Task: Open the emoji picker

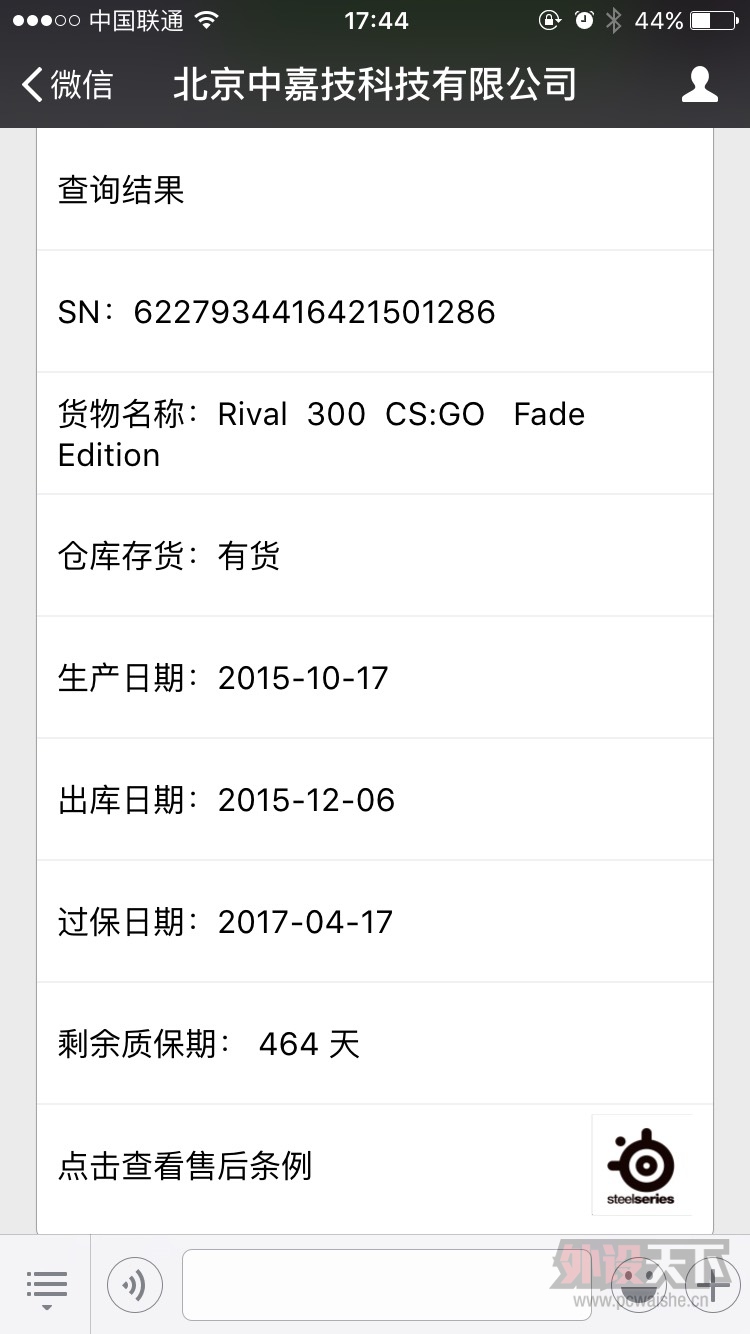Action: [639, 1285]
